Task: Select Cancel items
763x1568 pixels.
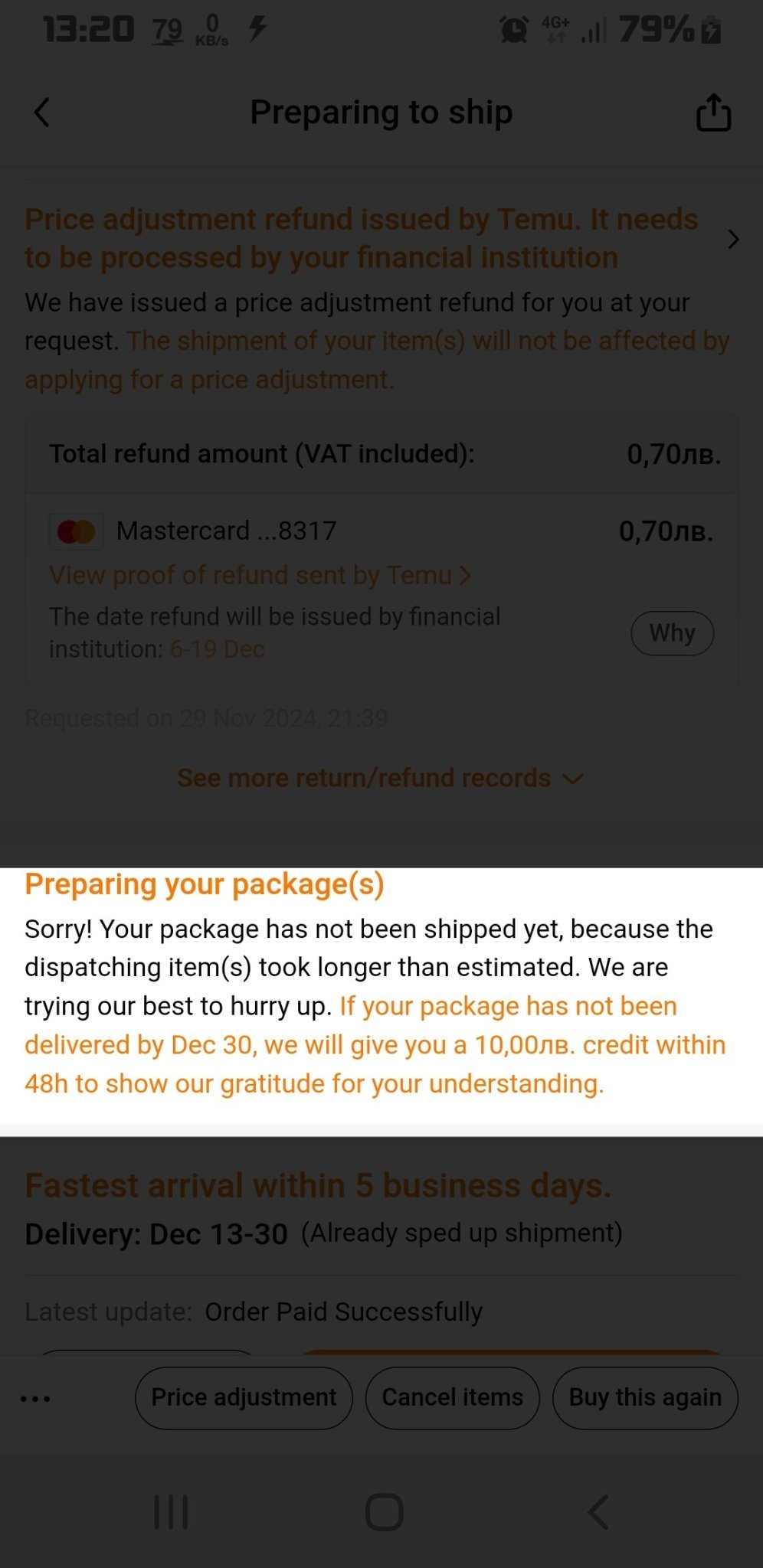Action: click(452, 1397)
